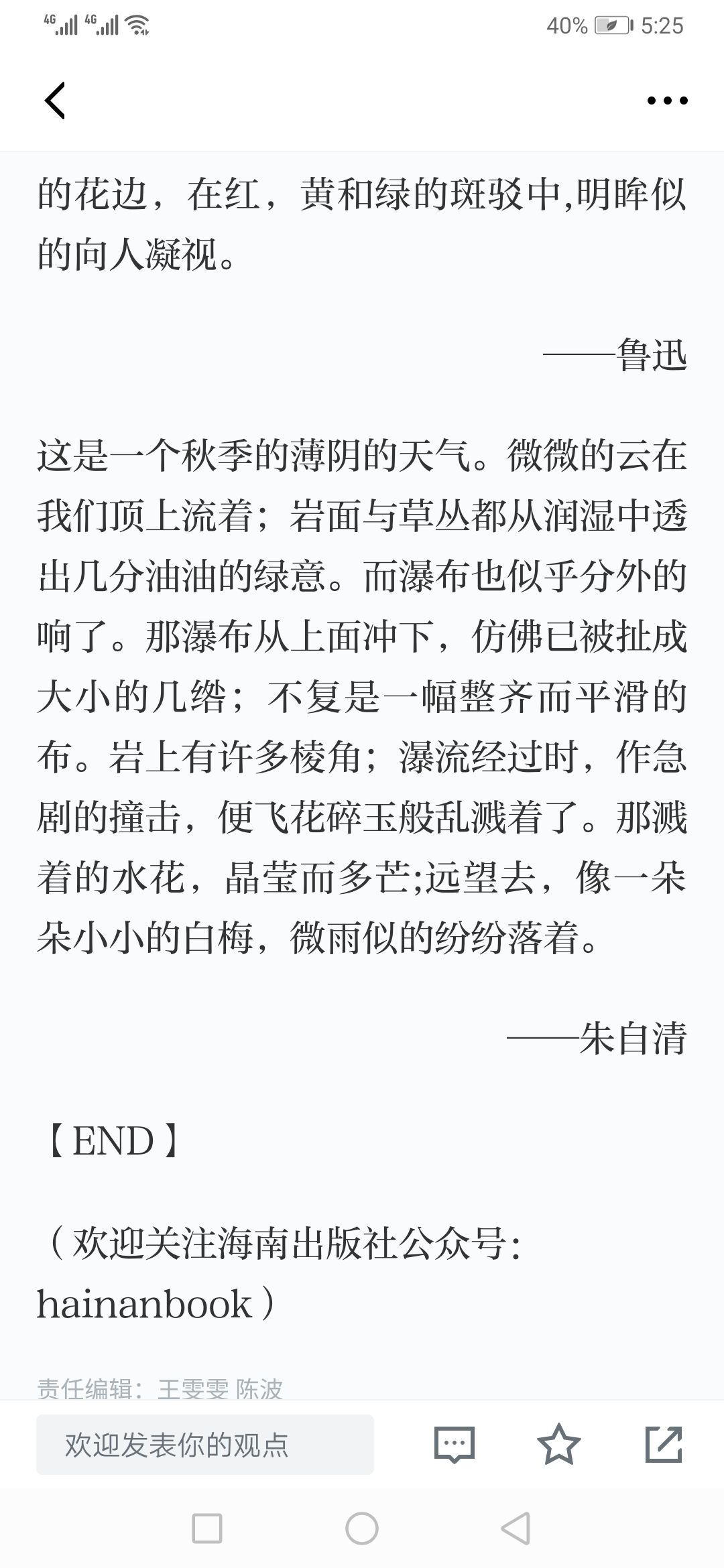This screenshot has height=1568, width=724.
Task: Open the three-dot overflow menu
Action: 667,101
